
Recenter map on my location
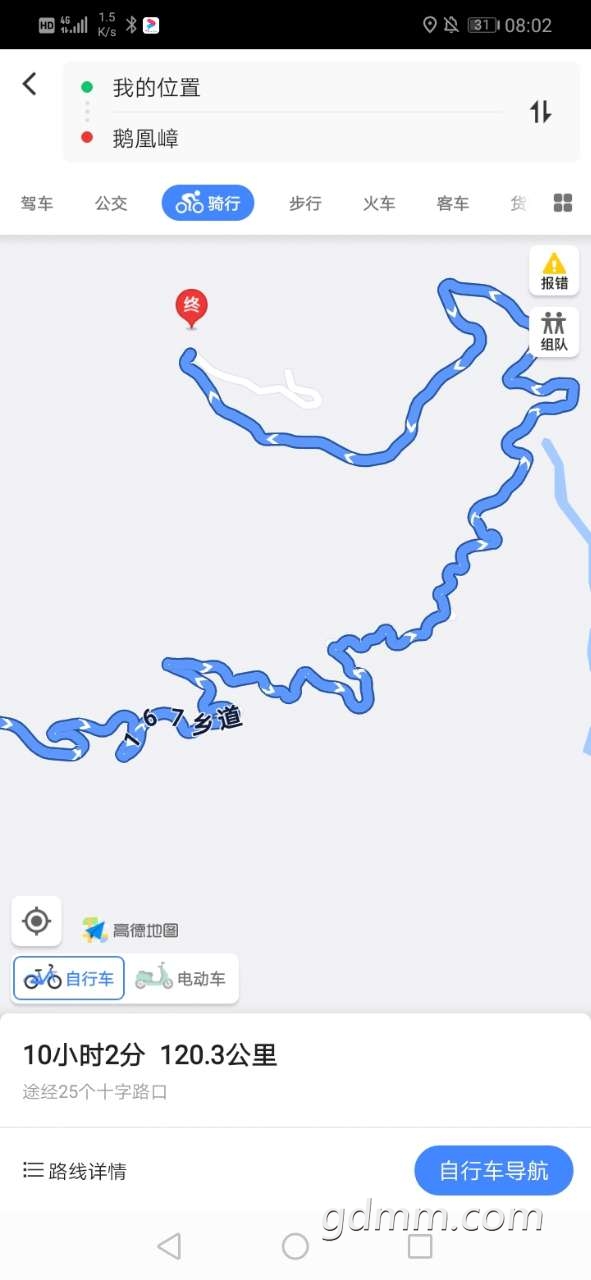(x=37, y=921)
